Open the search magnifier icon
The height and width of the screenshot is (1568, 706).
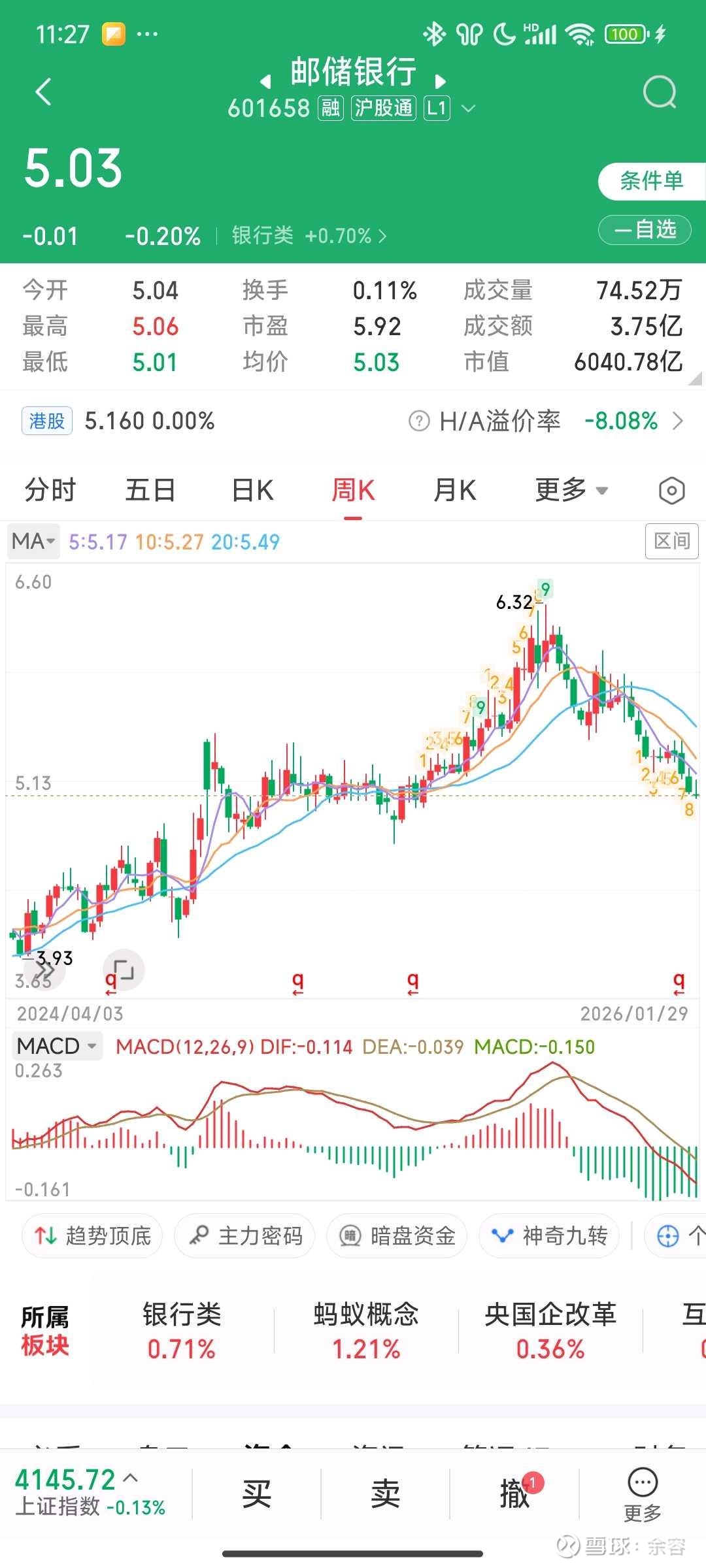tap(659, 92)
